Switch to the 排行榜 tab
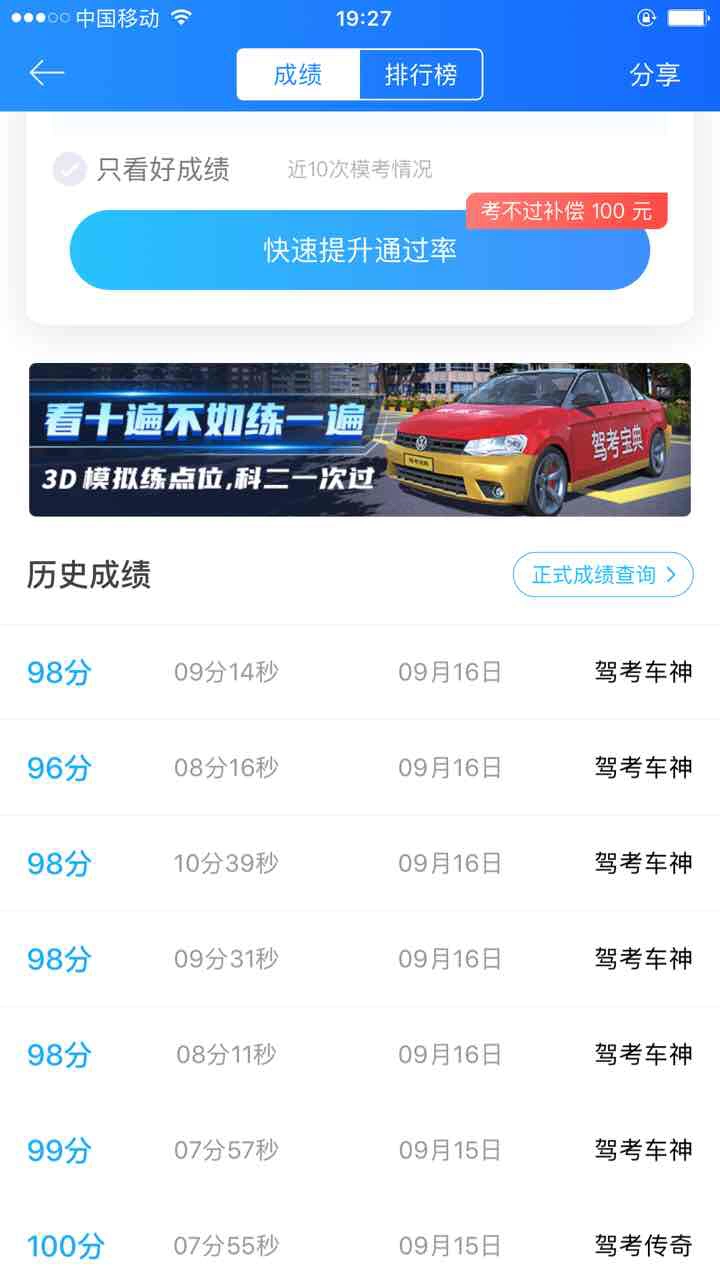720x1280 pixels. [x=421, y=75]
